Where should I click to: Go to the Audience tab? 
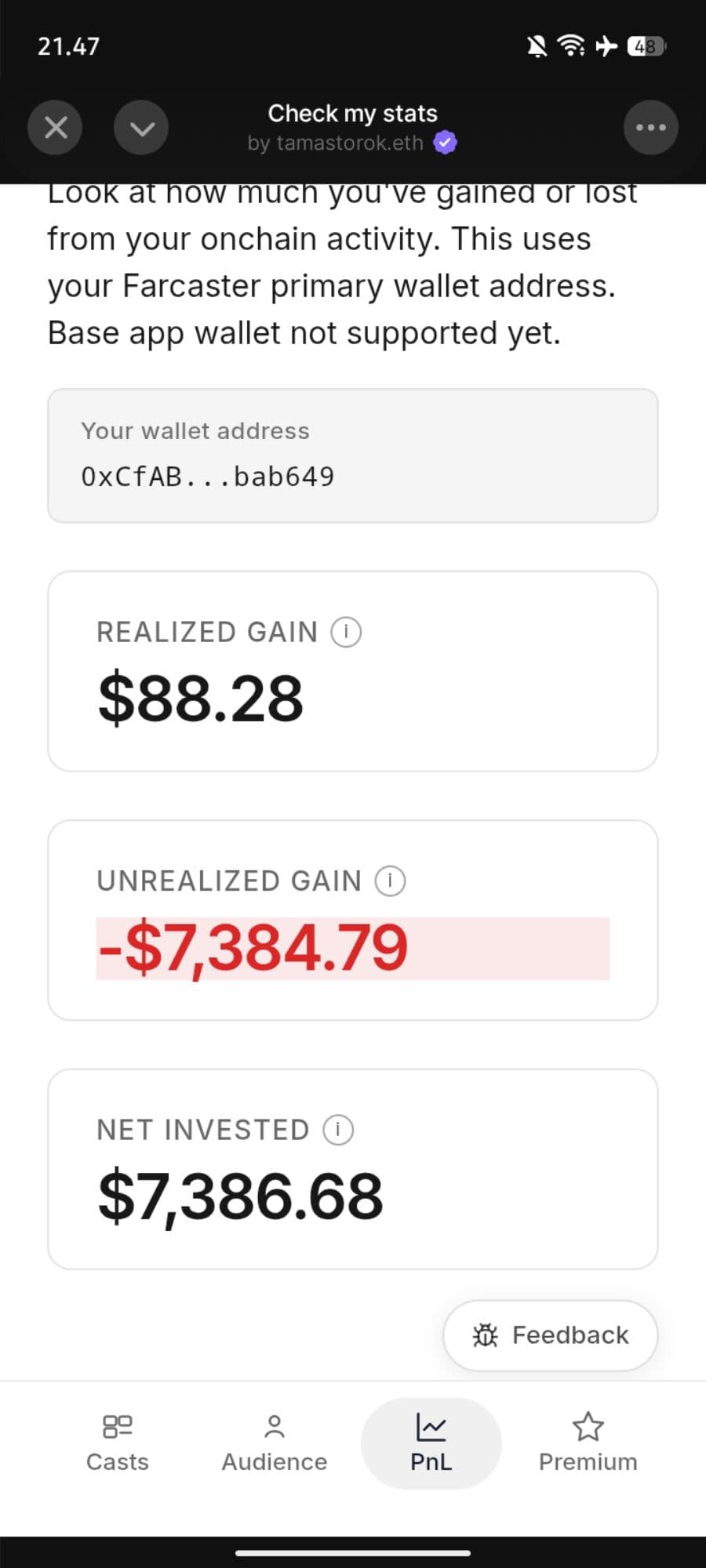click(274, 1443)
